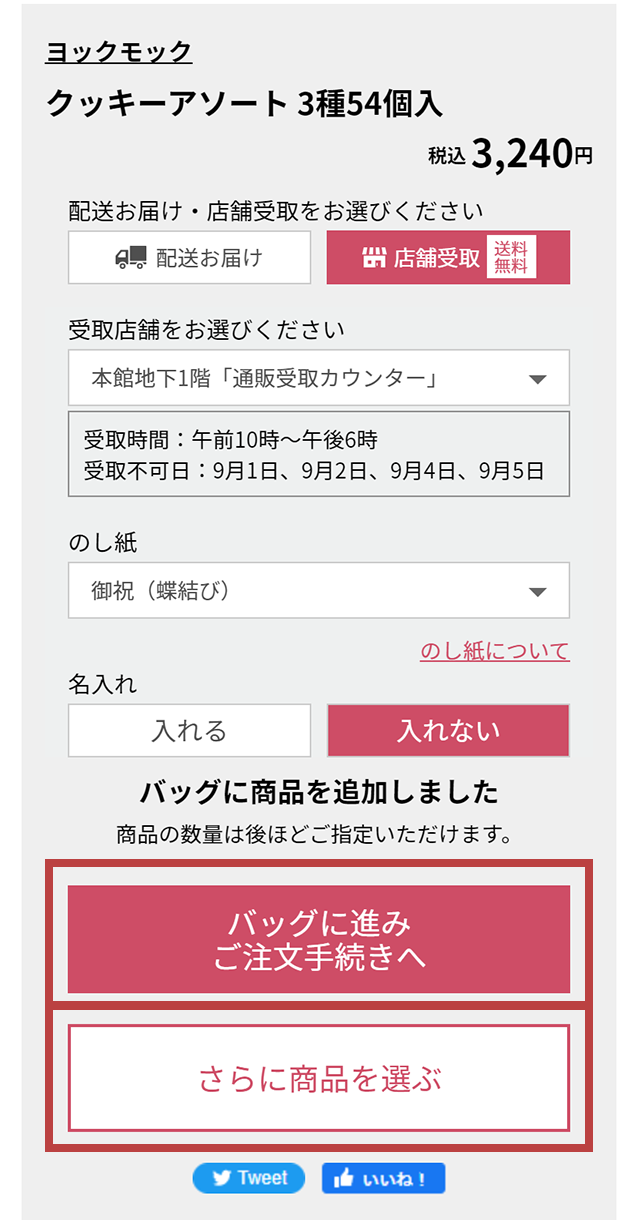This screenshot has width=638, height=1220.
Task: Open the のし紙 type dropdown
Action: click(319, 591)
